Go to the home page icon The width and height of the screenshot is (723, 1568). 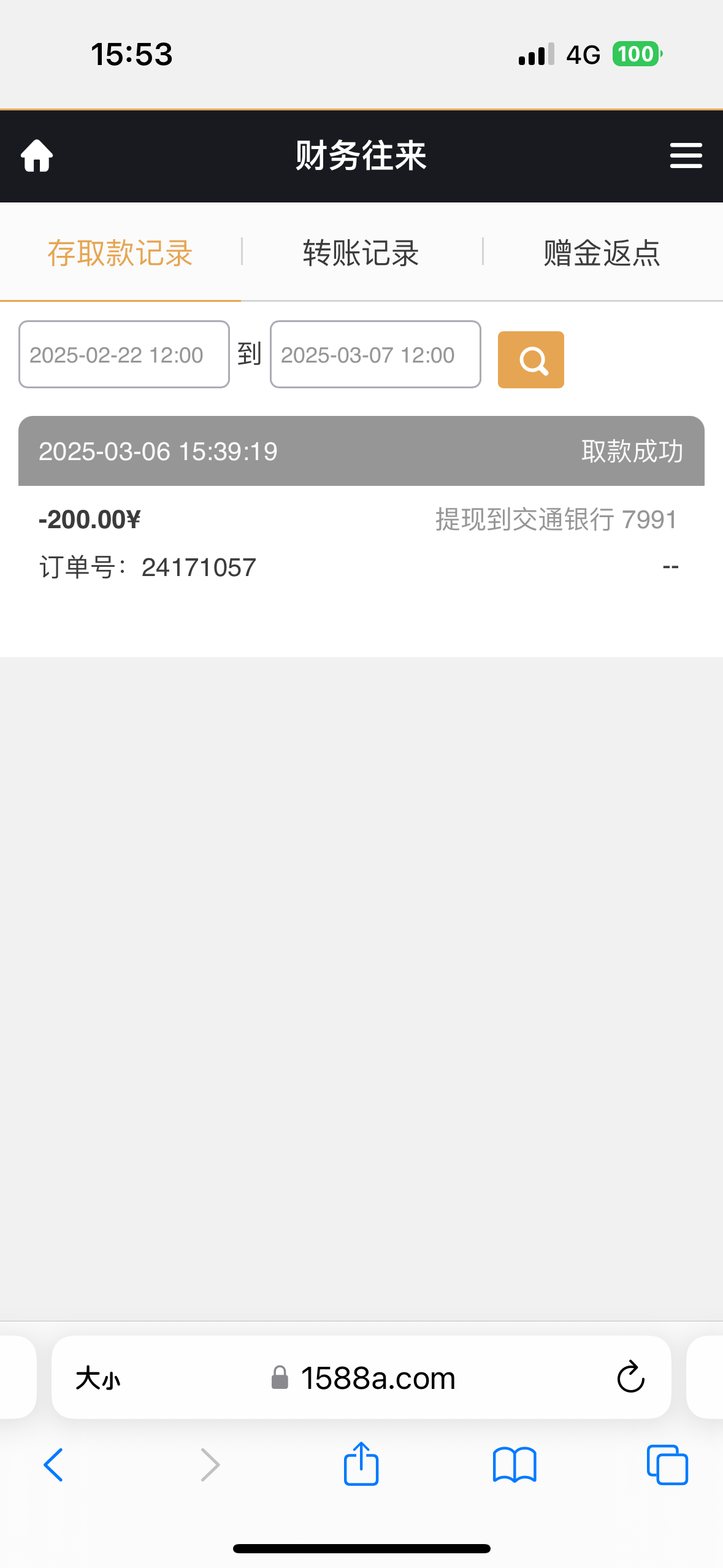point(37,156)
